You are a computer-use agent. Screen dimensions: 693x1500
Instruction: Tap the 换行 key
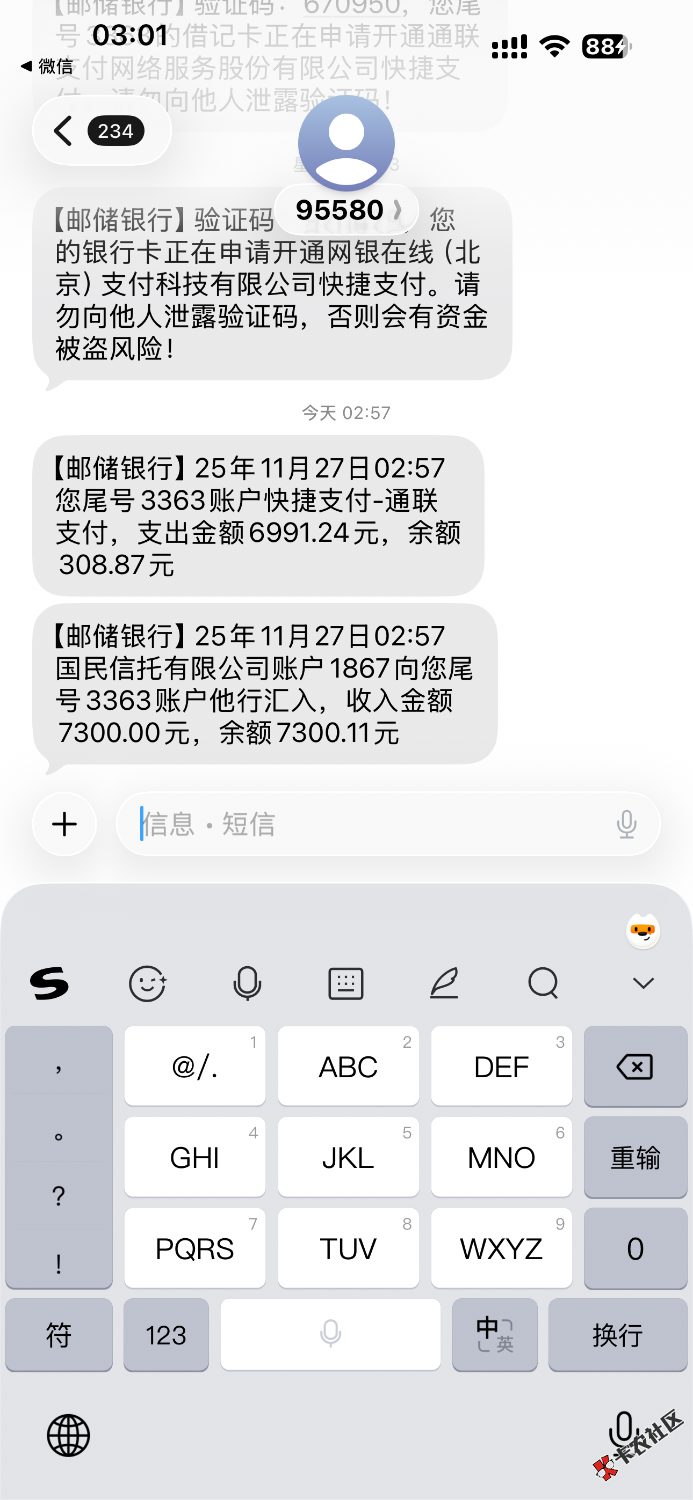point(616,1335)
